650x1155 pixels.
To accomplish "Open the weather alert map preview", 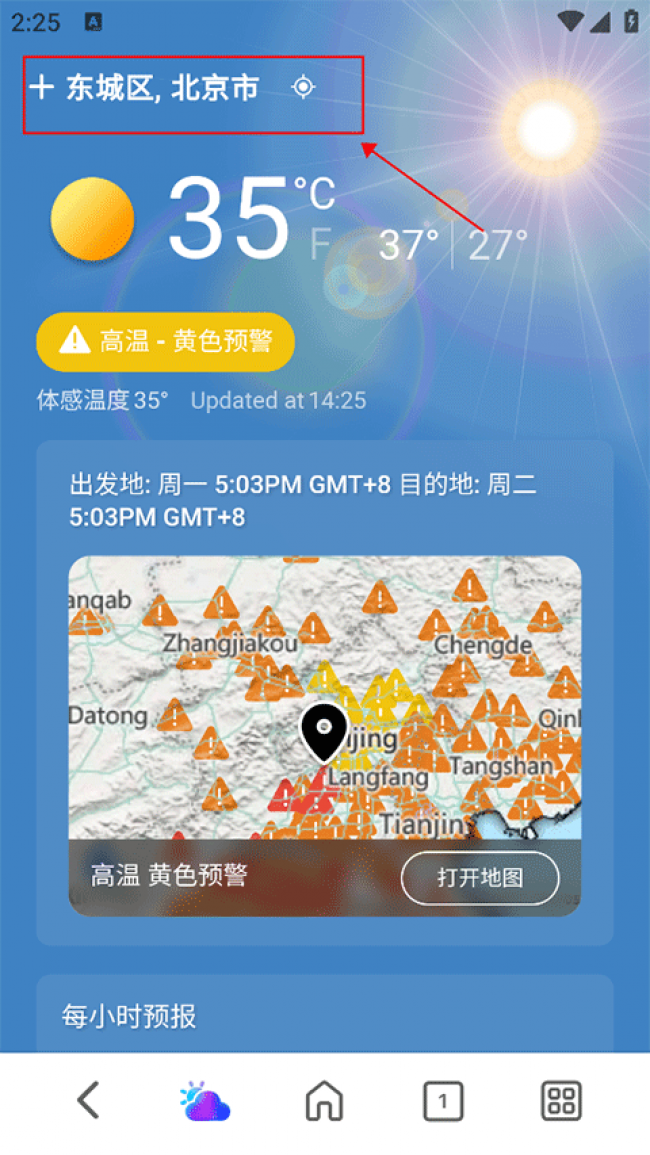I will click(324, 700).
